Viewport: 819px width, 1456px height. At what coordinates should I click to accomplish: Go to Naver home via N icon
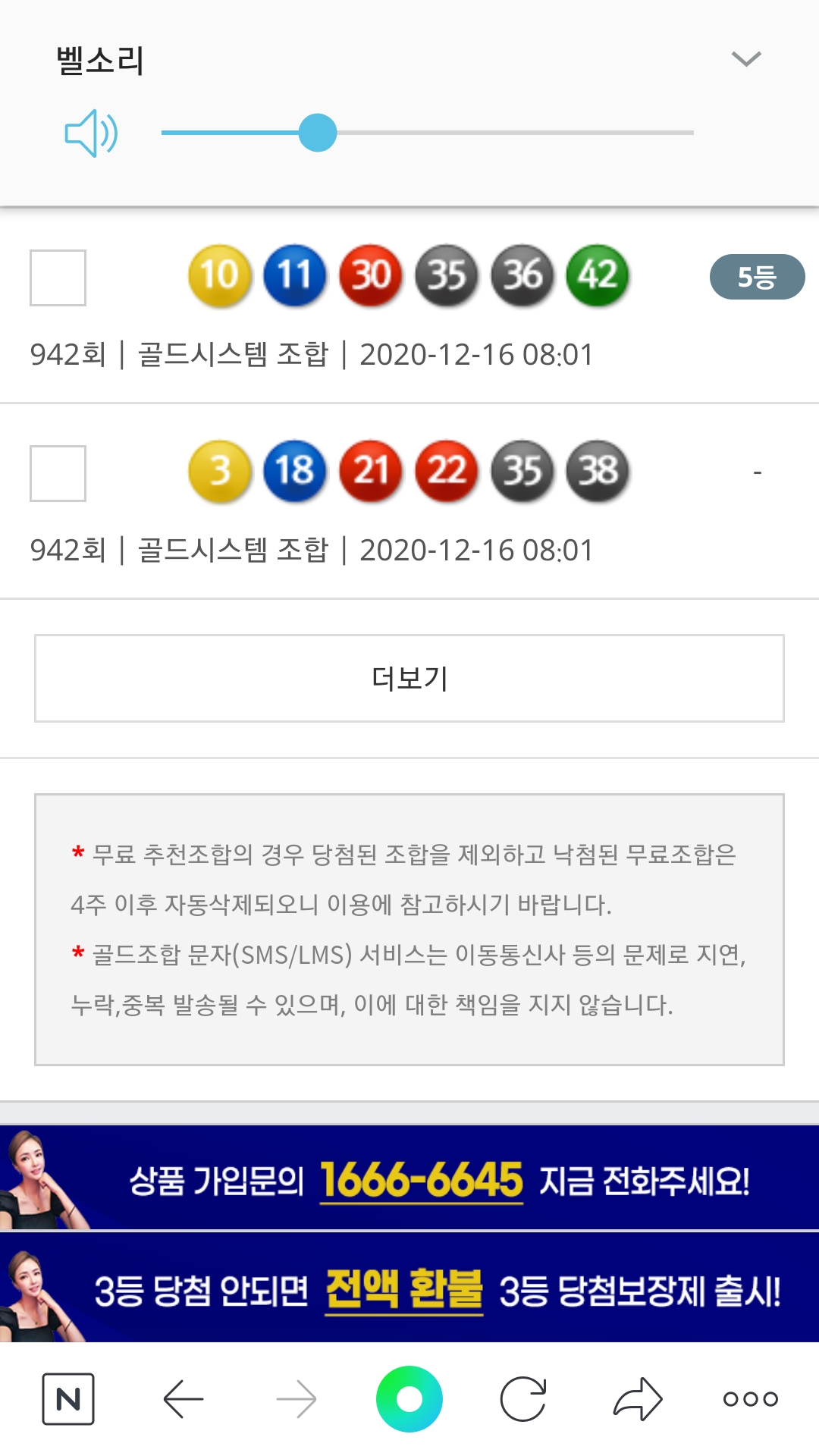point(68,1398)
